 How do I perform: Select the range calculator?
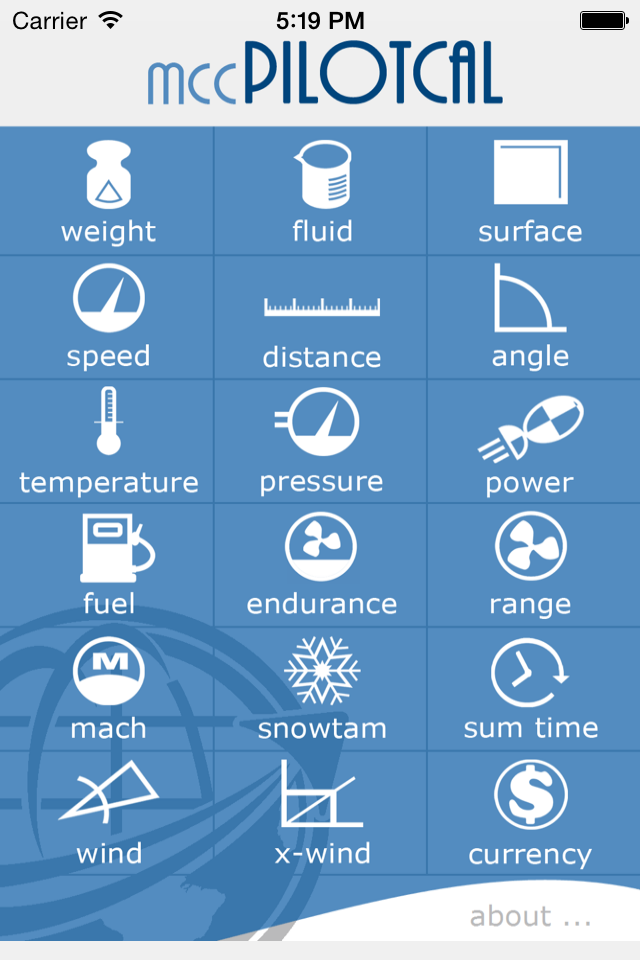530,565
